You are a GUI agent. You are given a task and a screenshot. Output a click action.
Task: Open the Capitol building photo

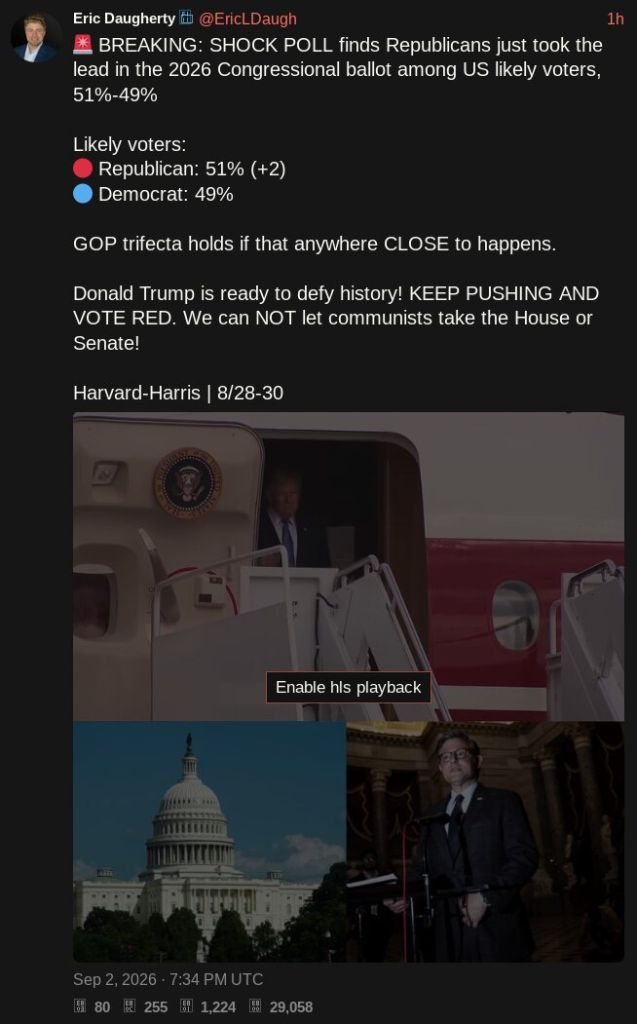tap(209, 841)
